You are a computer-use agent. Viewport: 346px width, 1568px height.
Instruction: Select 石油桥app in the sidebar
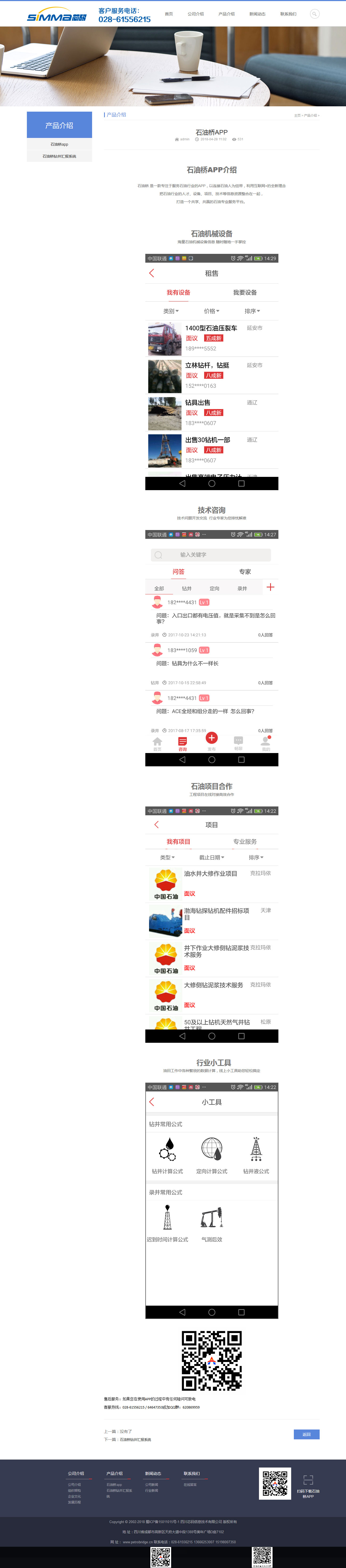[x=59, y=144]
